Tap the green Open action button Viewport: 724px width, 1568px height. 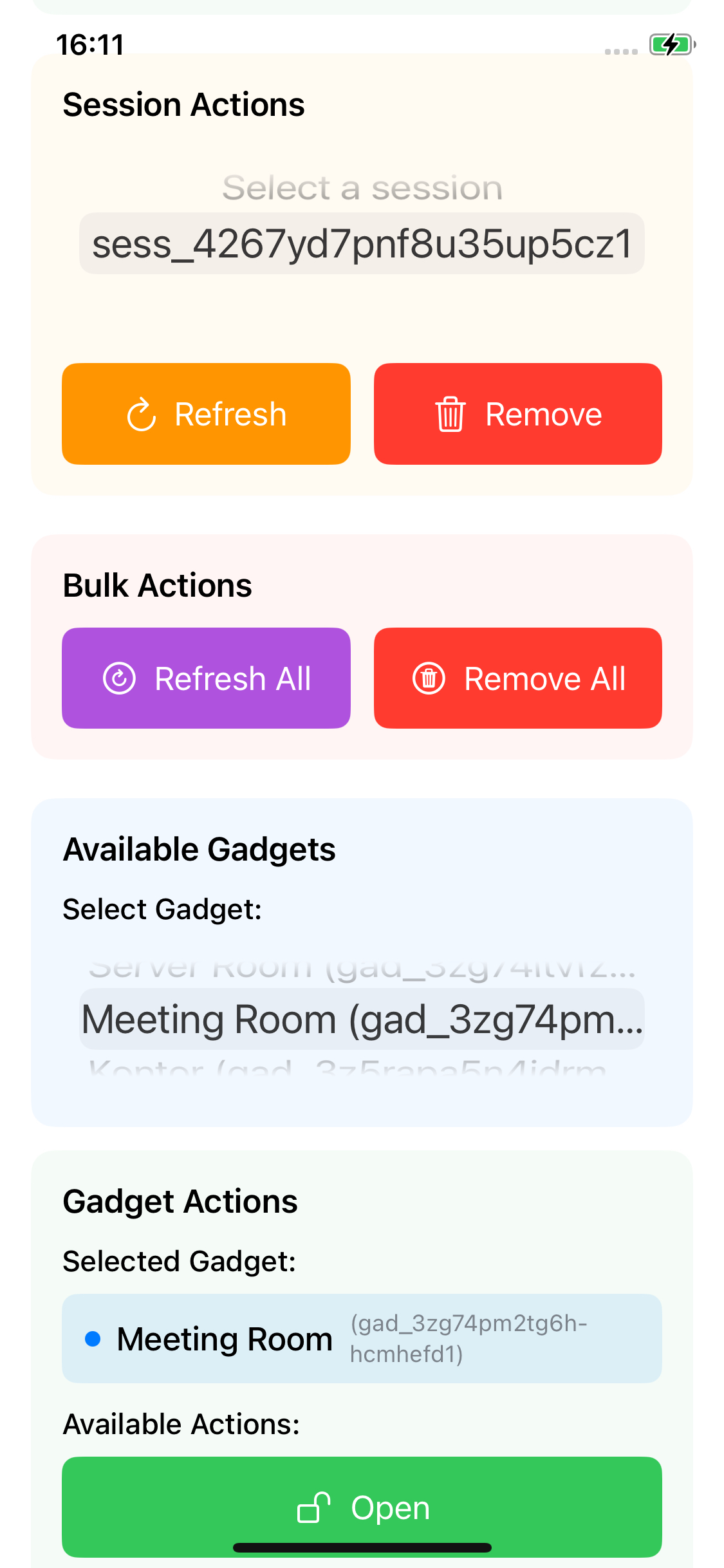pyautogui.click(x=362, y=1506)
